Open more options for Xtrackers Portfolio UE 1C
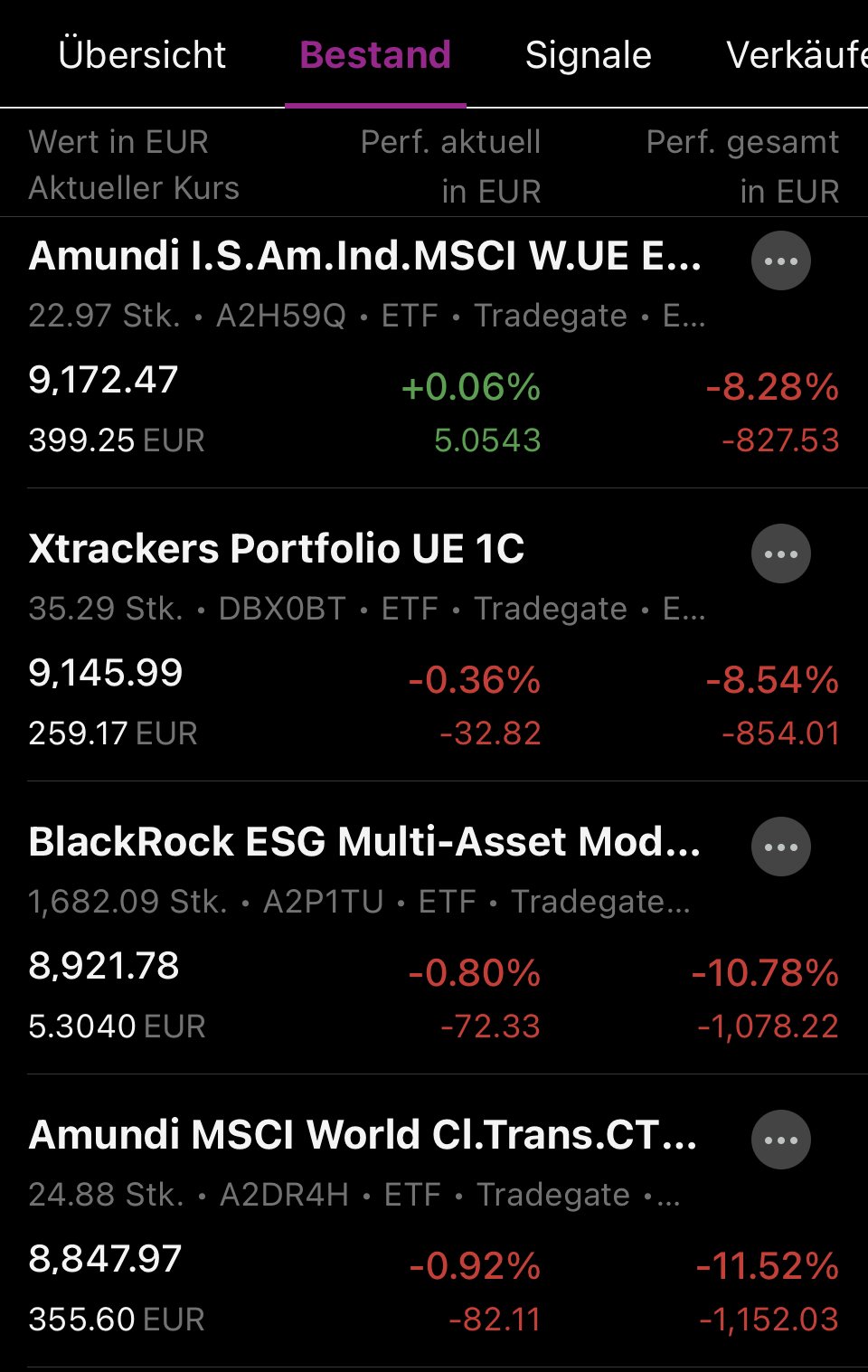The width and height of the screenshot is (868, 1372). pyautogui.click(x=781, y=554)
